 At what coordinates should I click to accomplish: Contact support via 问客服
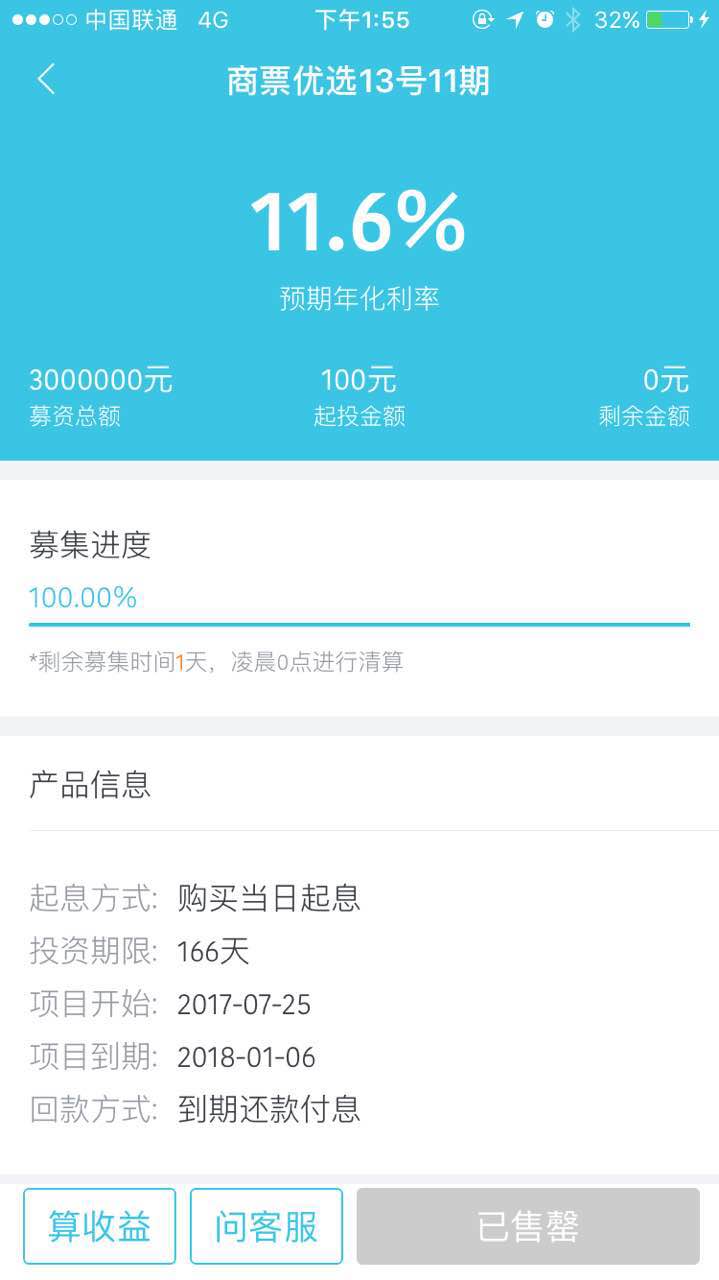266,1226
